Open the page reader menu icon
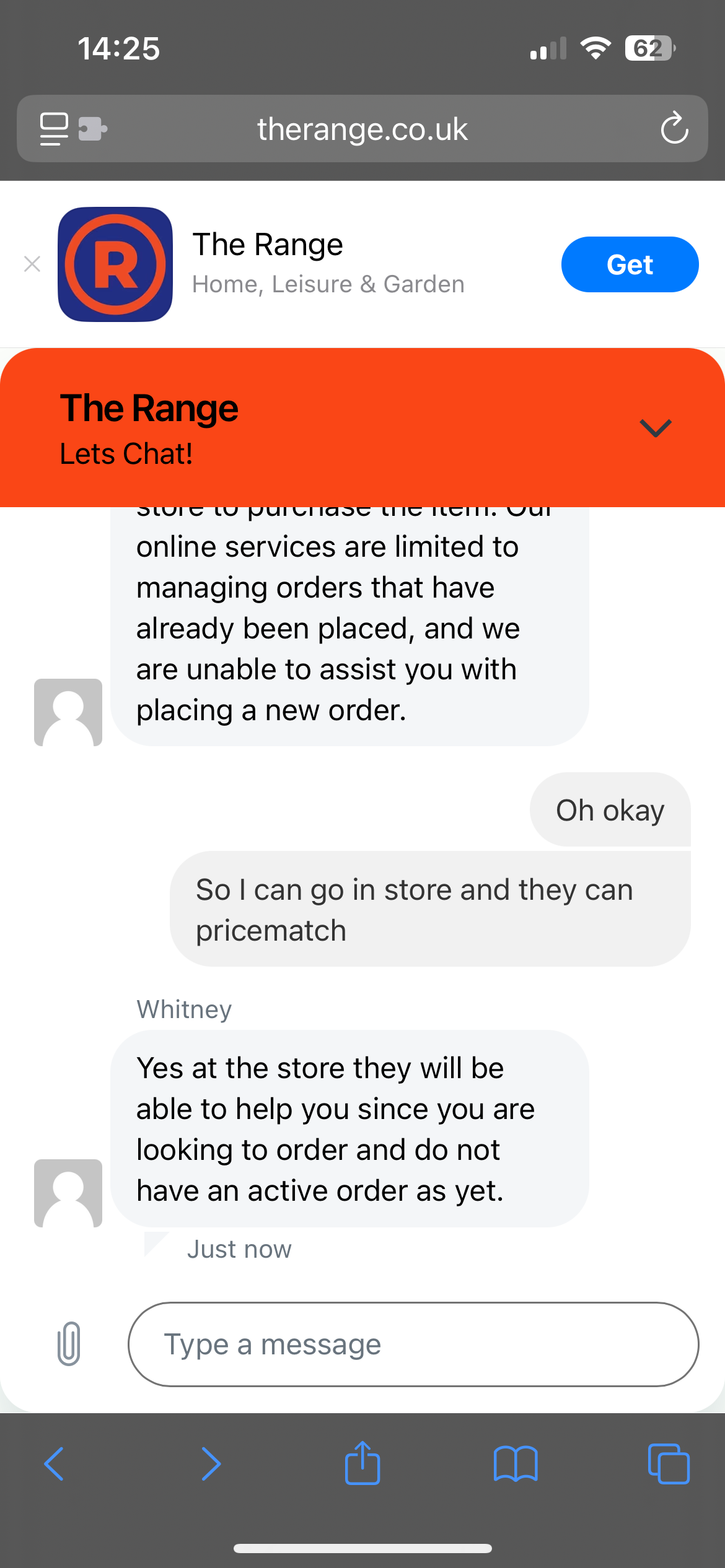The height and width of the screenshot is (1568, 725). 54,129
